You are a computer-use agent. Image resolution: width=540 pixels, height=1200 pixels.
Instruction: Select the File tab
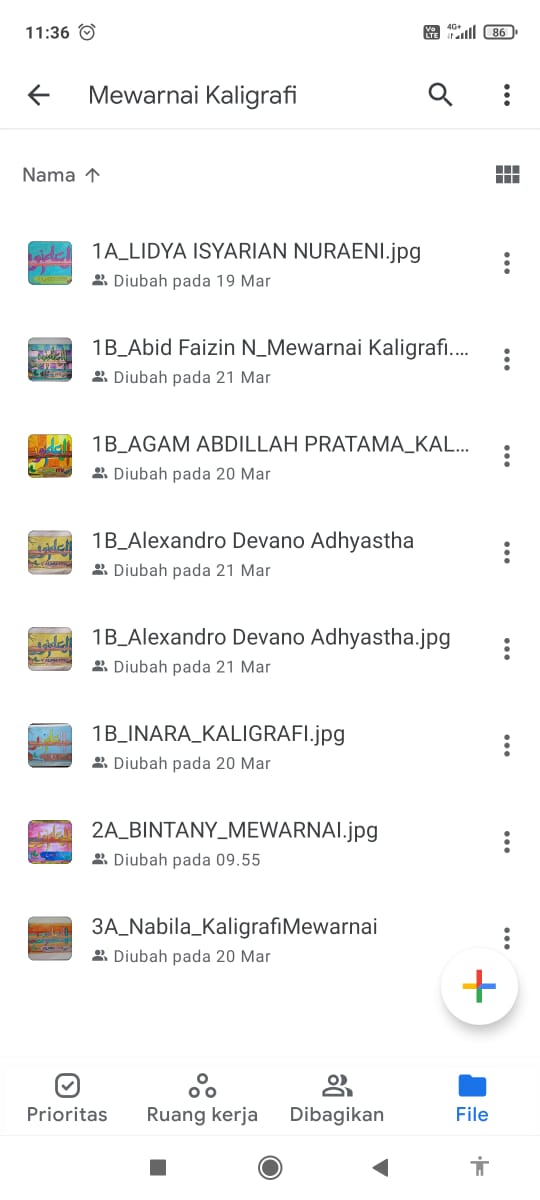(472, 1098)
